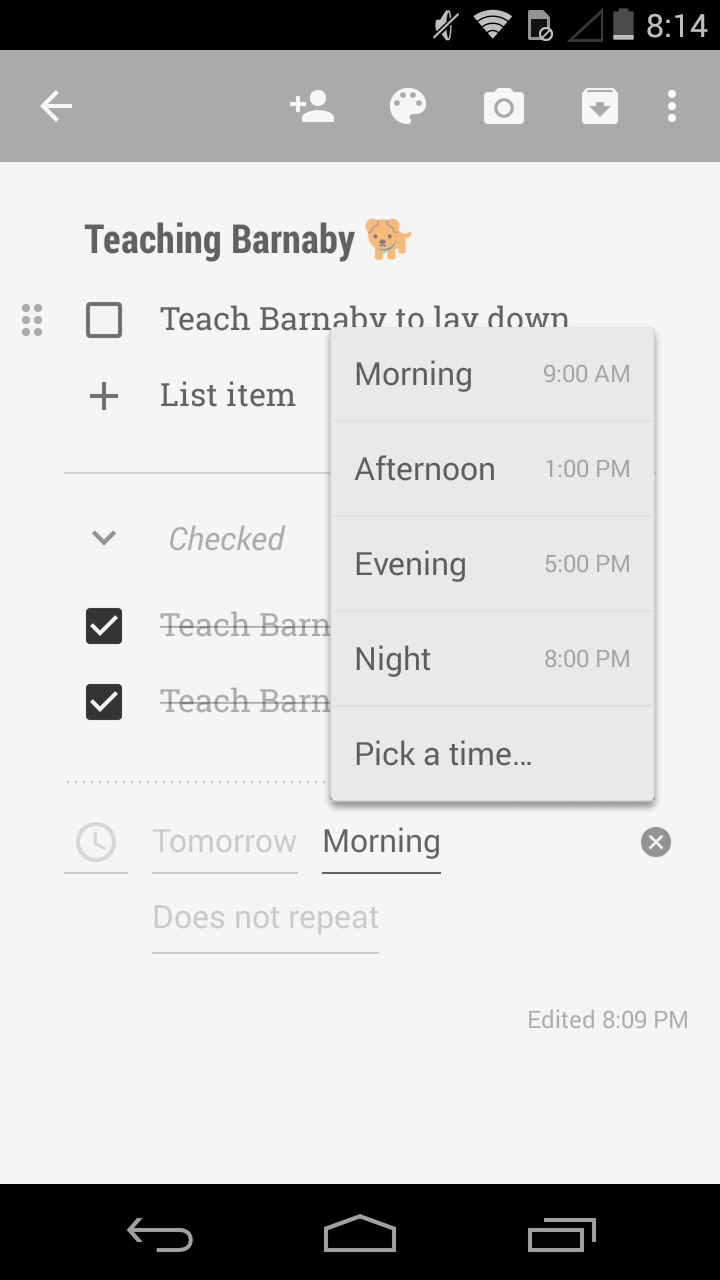Tap the system home button

[360, 1234]
